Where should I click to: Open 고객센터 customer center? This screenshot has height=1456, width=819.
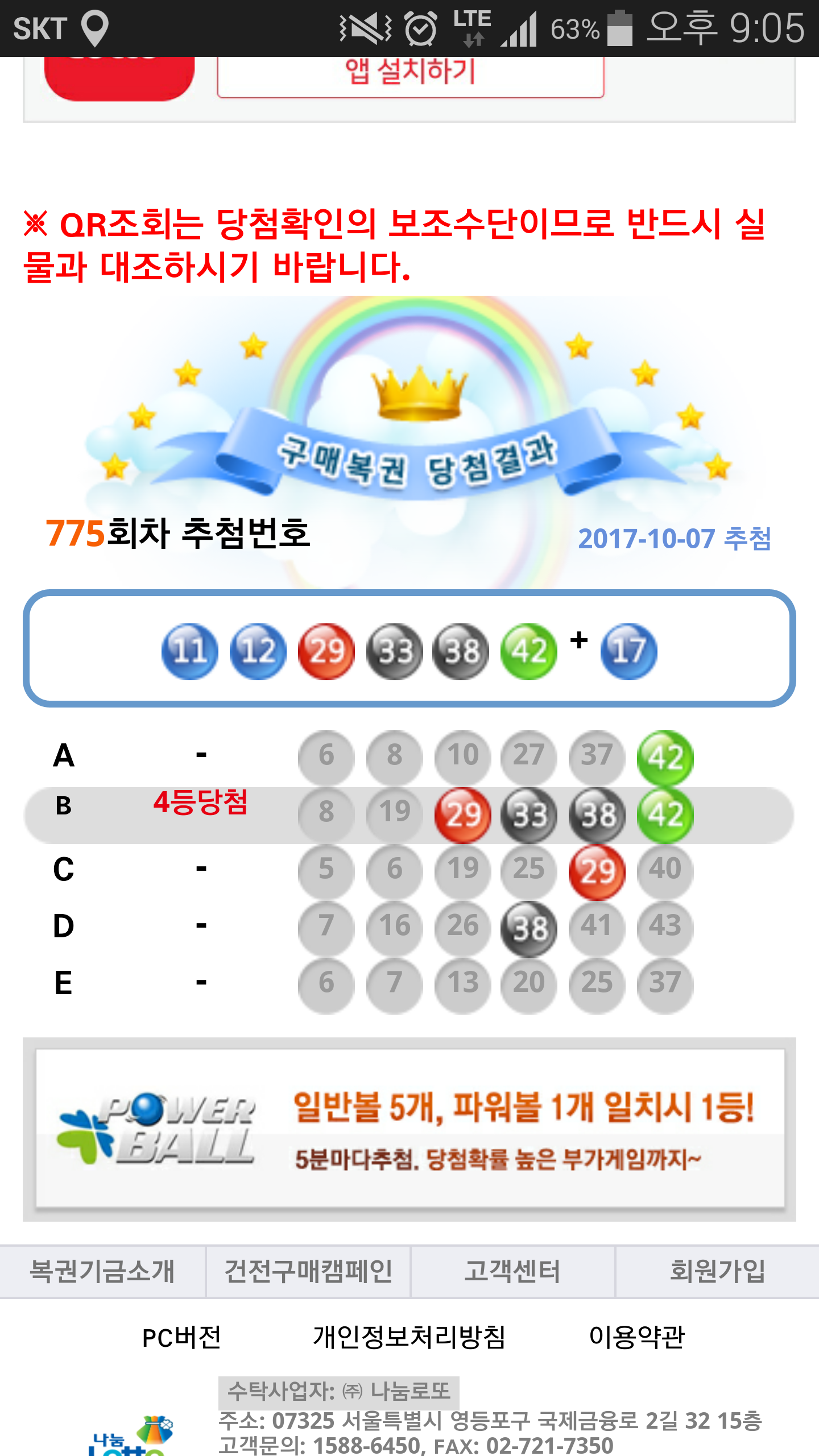click(x=512, y=1272)
